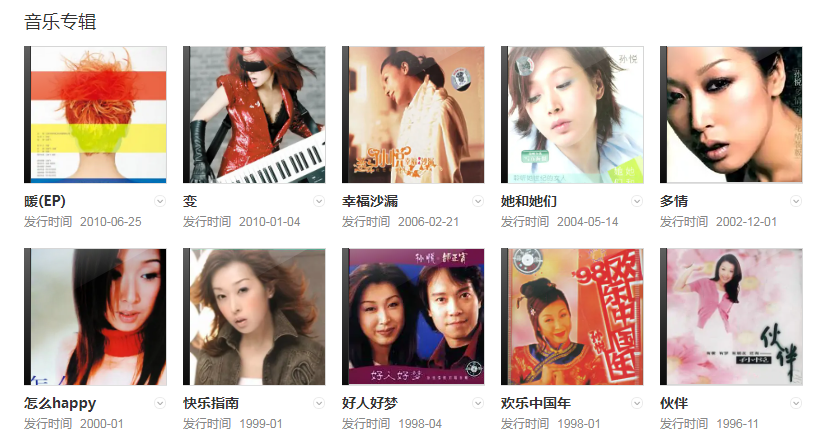This screenshot has height=444, width=827.
Task: Open the 变 album cover
Action: pyautogui.click(x=254, y=114)
